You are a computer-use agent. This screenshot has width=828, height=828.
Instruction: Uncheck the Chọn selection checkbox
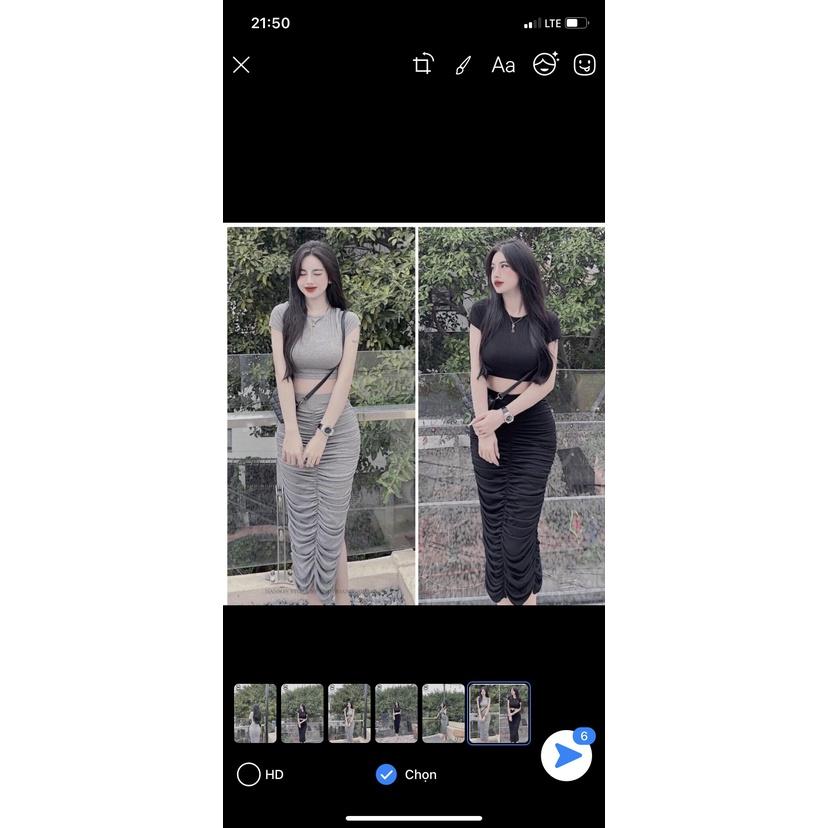coord(386,775)
